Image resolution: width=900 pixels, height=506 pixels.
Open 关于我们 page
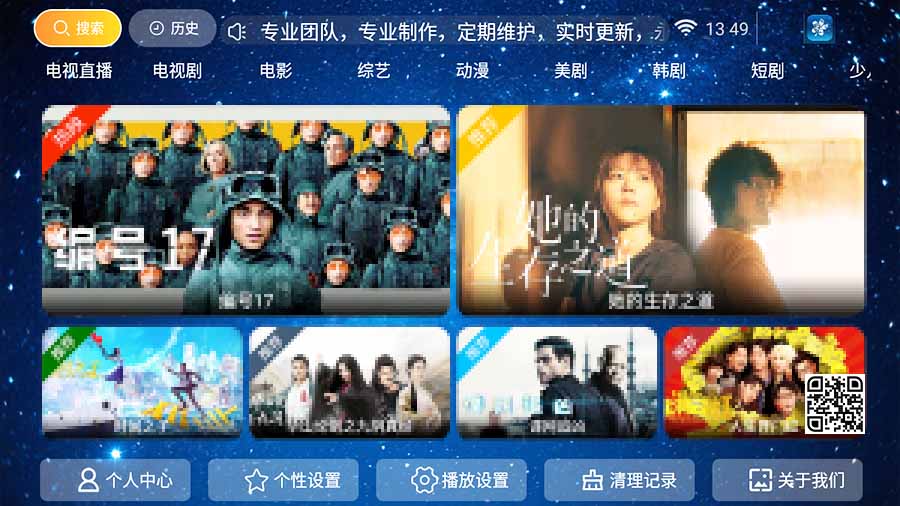click(x=797, y=480)
